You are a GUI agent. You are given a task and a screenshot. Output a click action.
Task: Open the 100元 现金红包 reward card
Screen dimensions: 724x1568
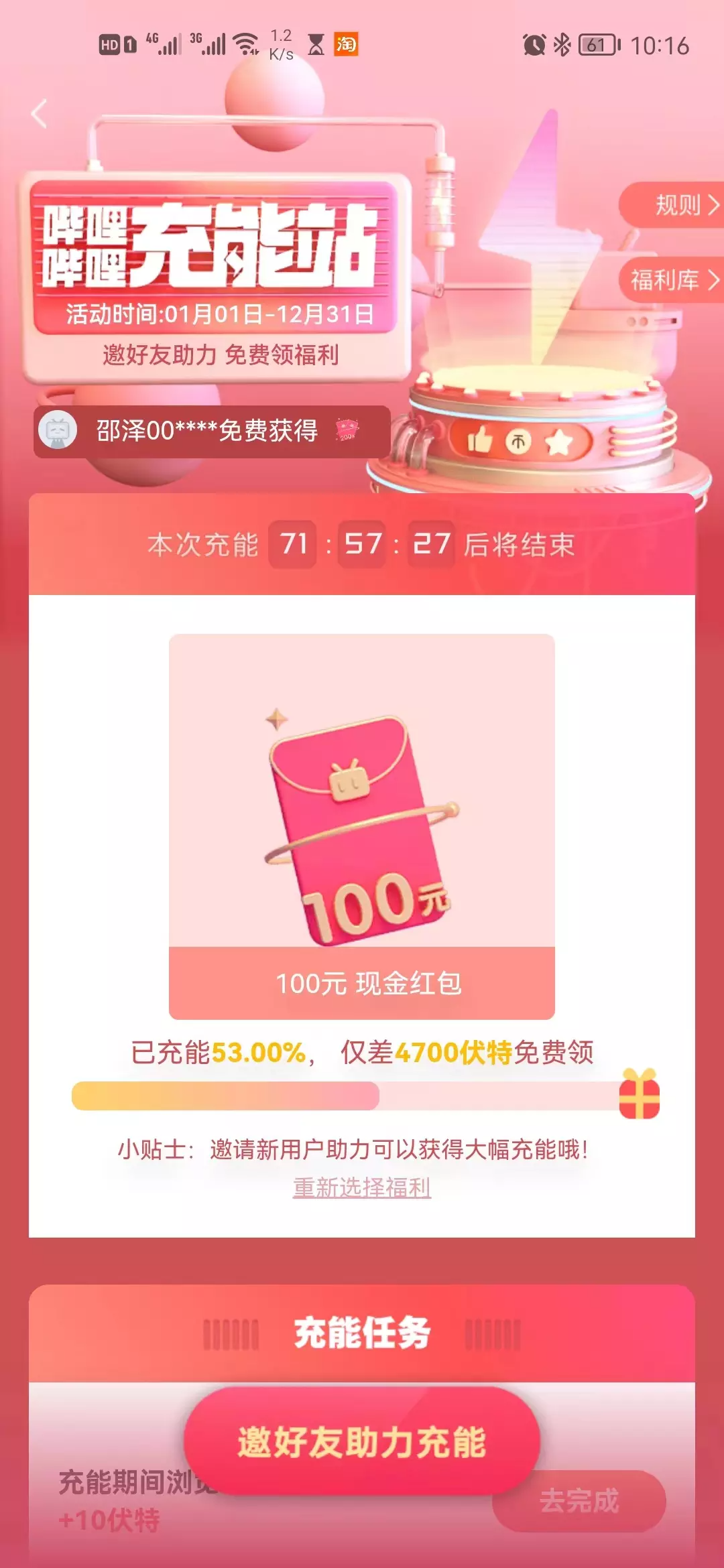pos(362,826)
